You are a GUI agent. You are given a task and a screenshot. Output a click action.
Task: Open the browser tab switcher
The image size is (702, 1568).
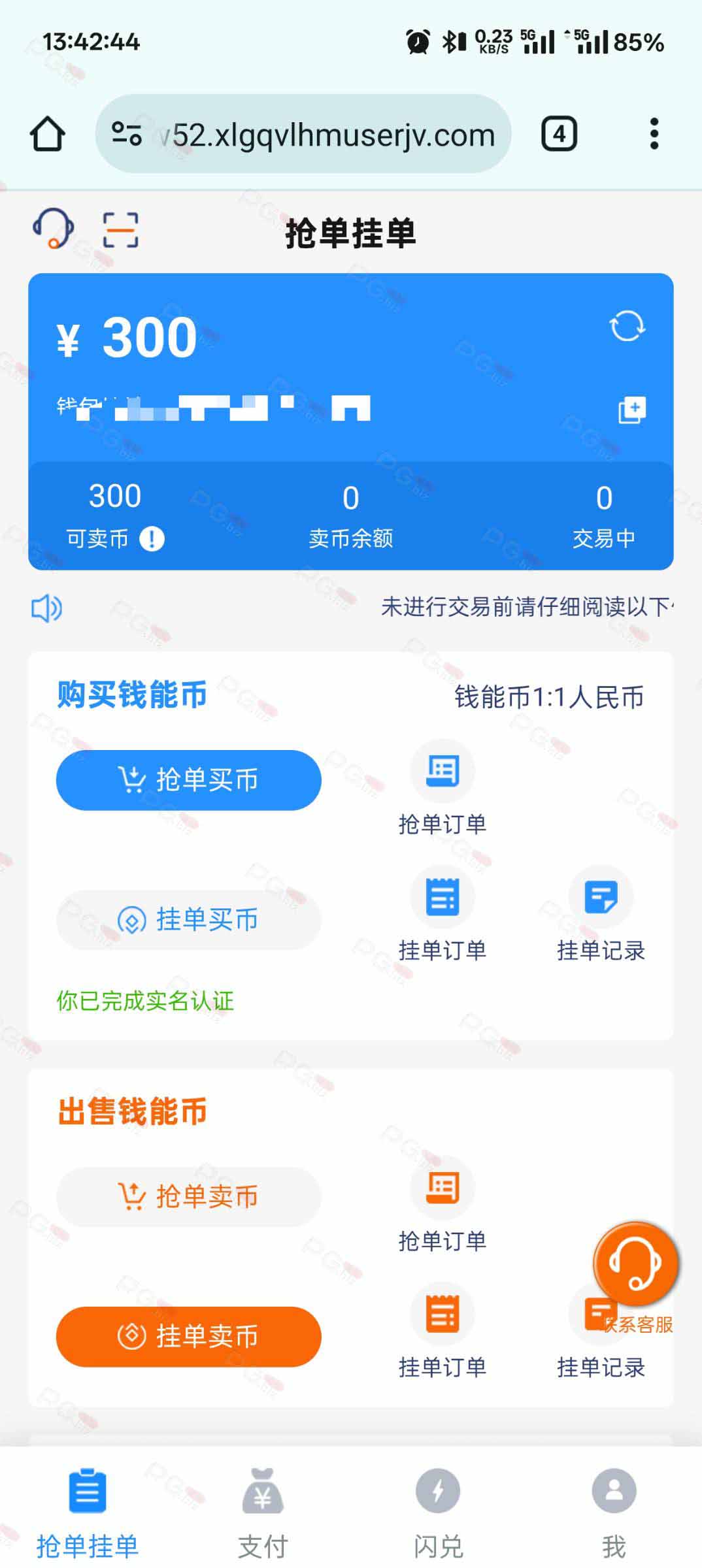tap(559, 134)
